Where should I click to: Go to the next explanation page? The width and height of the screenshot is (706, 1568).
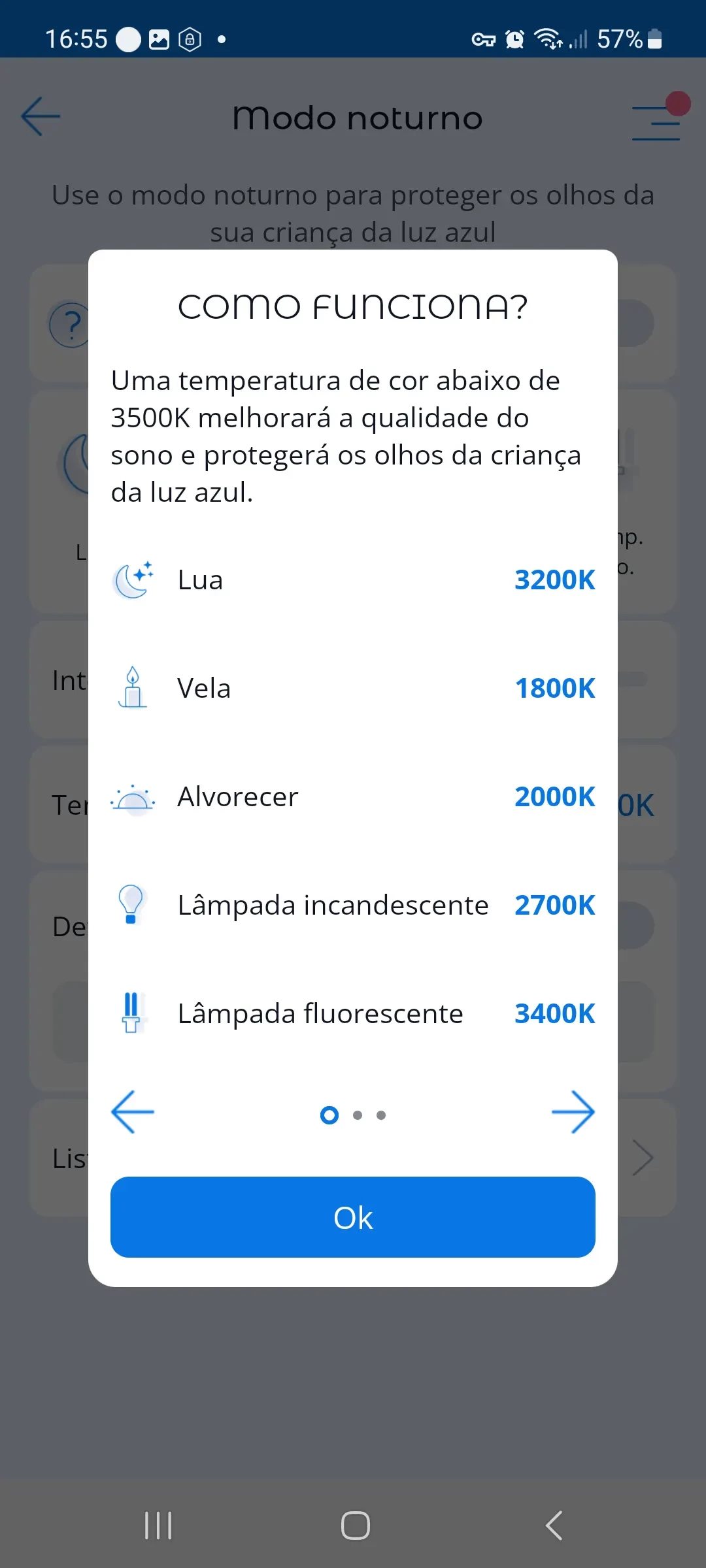(x=573, y=1112)
